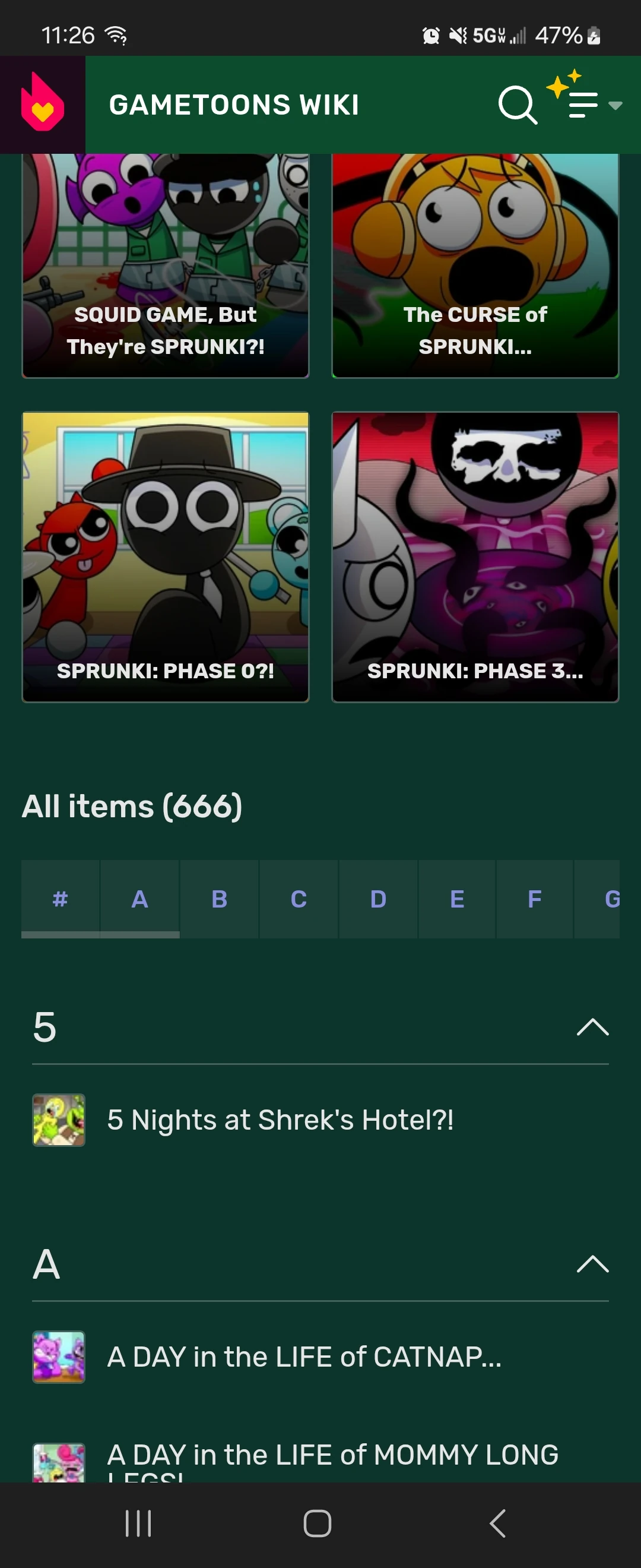Image resolution: width=641 pixels, height=1568 pixels.
Task: Open 5 Nights at Shrek's Hotel?! page
Action: [x=280, y=1120]
